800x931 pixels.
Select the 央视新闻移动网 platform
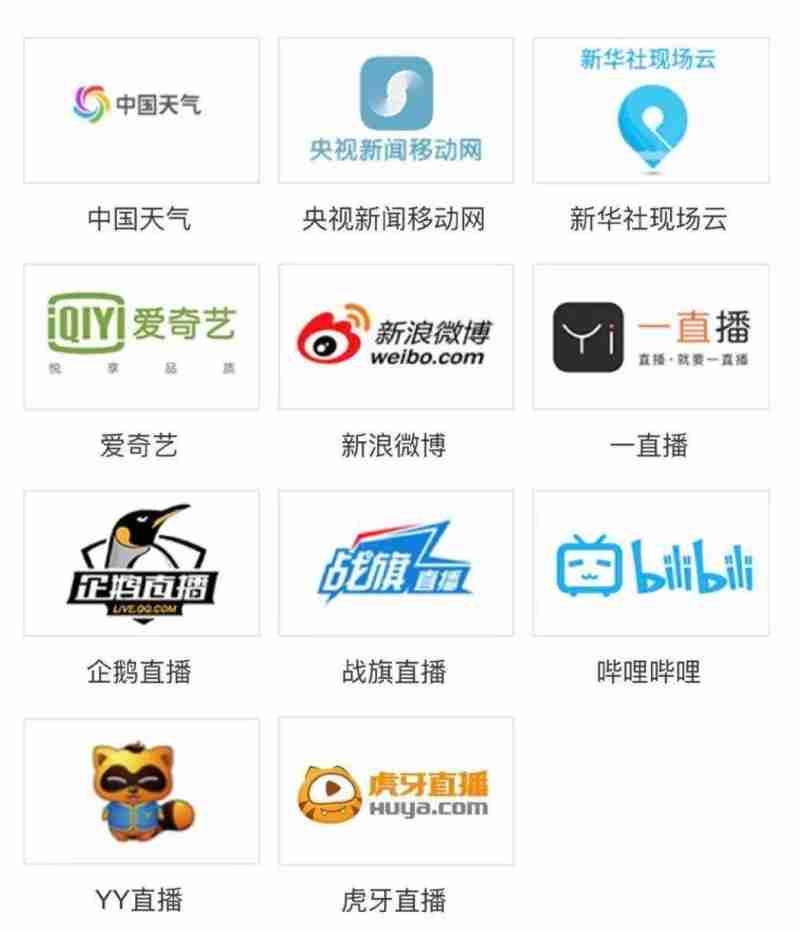396,110
